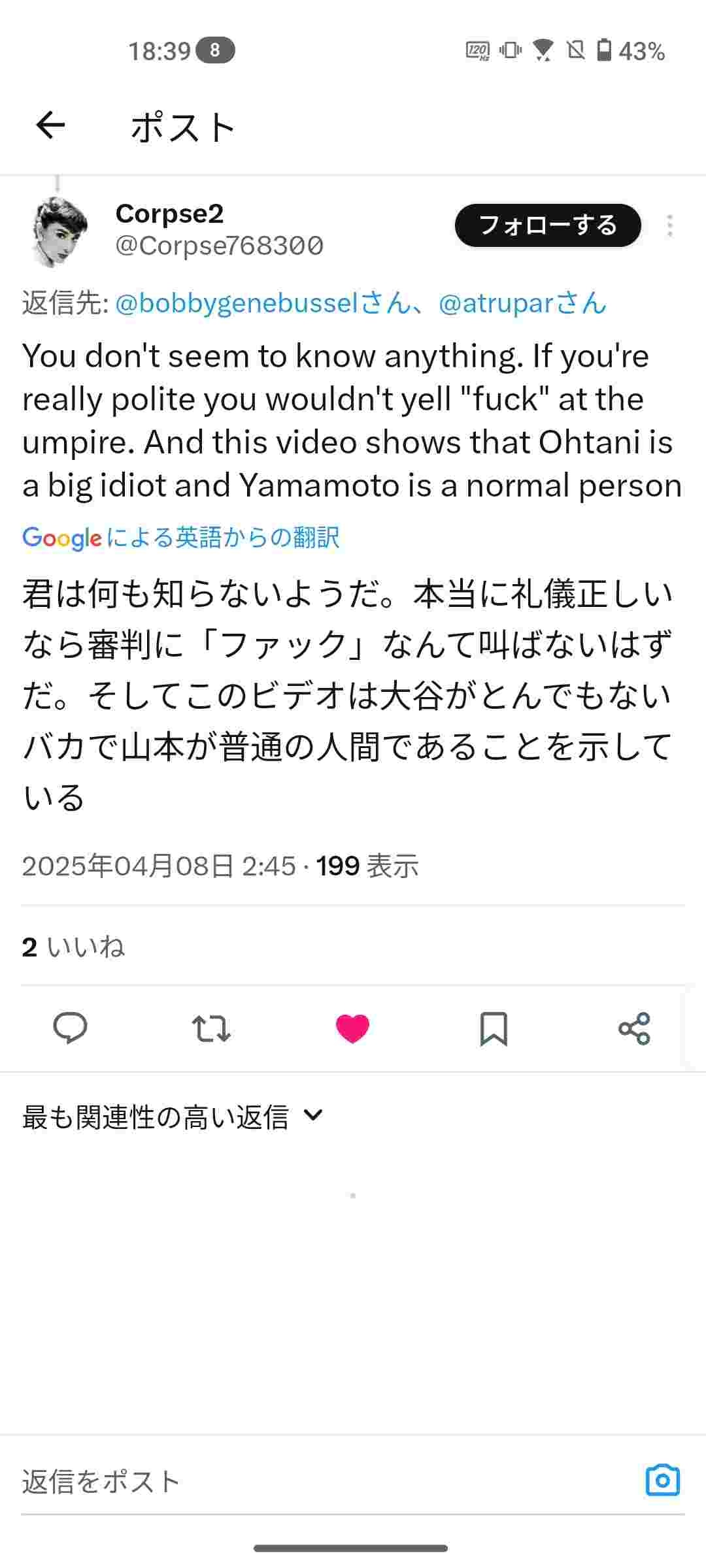Reply via the comment bubble icon
The height and width of the screenshot is (1568, 706).
[70, 1028]
